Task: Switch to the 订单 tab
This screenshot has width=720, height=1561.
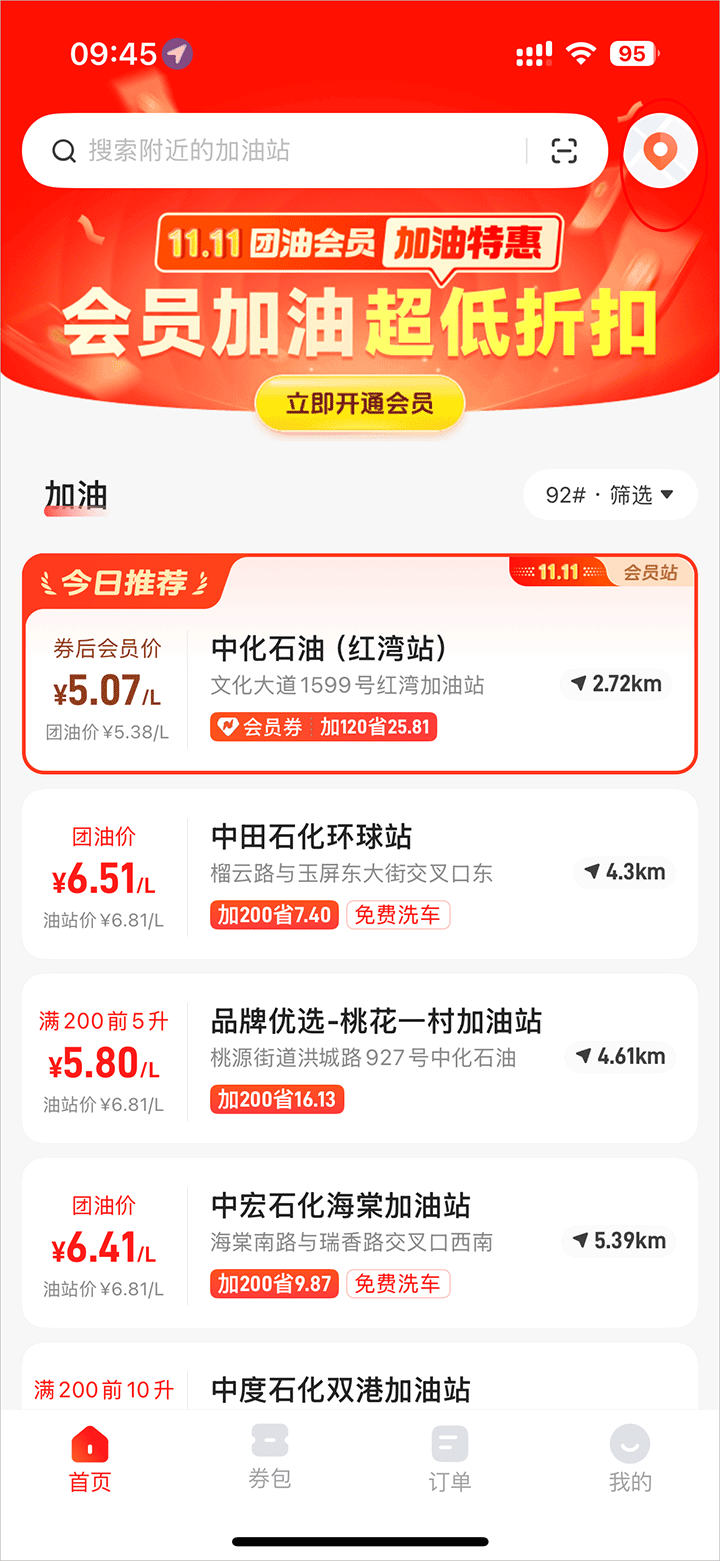Action: coord(450,1459)
